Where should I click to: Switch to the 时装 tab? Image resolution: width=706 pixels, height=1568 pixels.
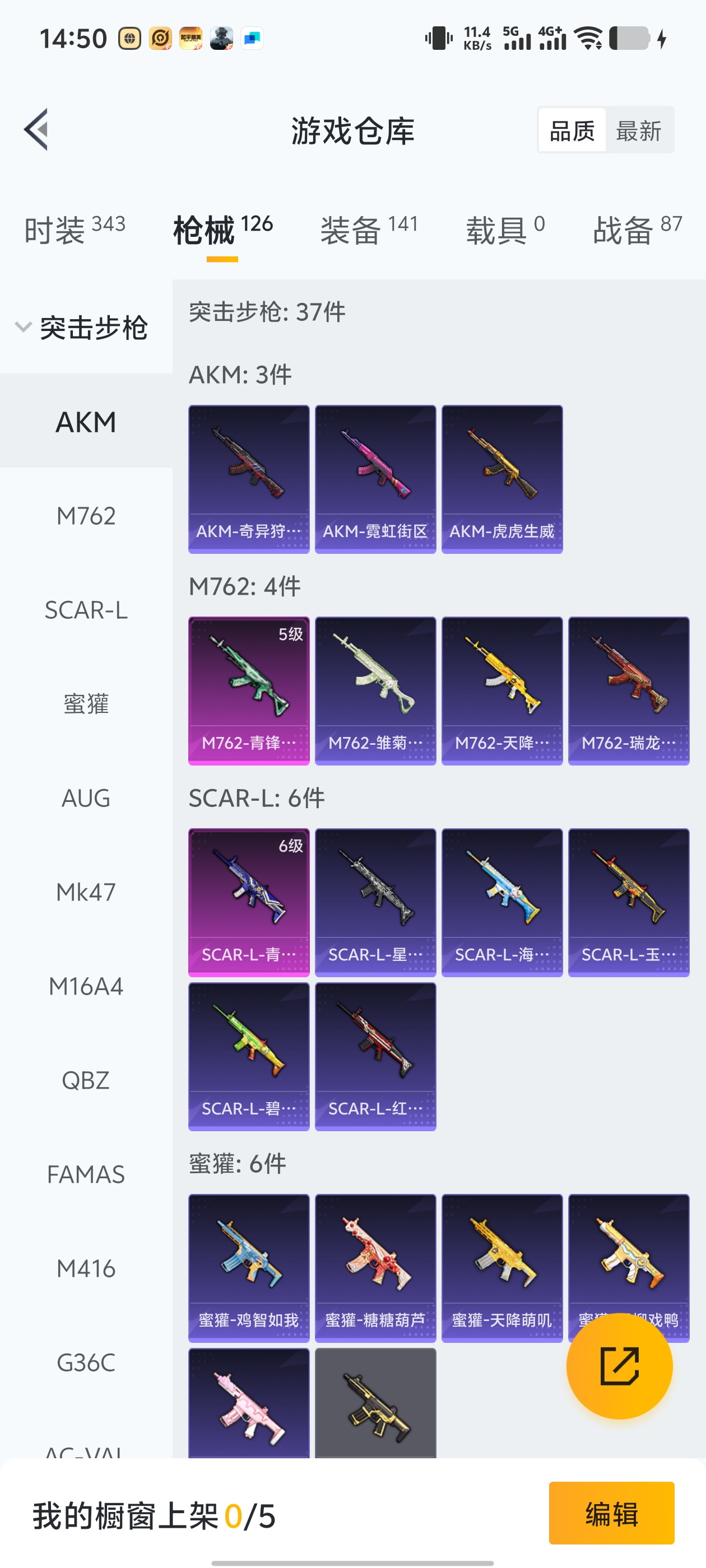click(75, 230)
